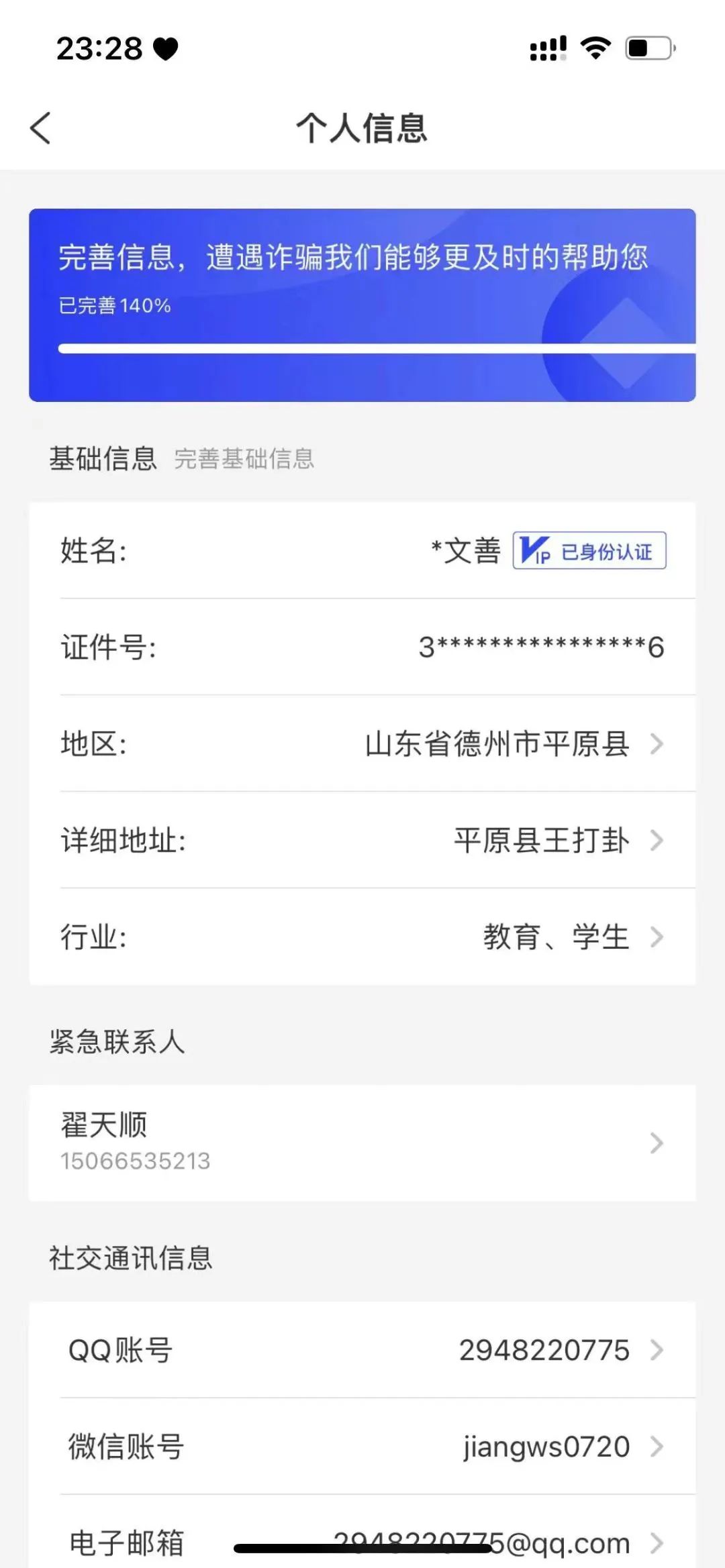Switch to the 基础信息 section header

(104, 458)
